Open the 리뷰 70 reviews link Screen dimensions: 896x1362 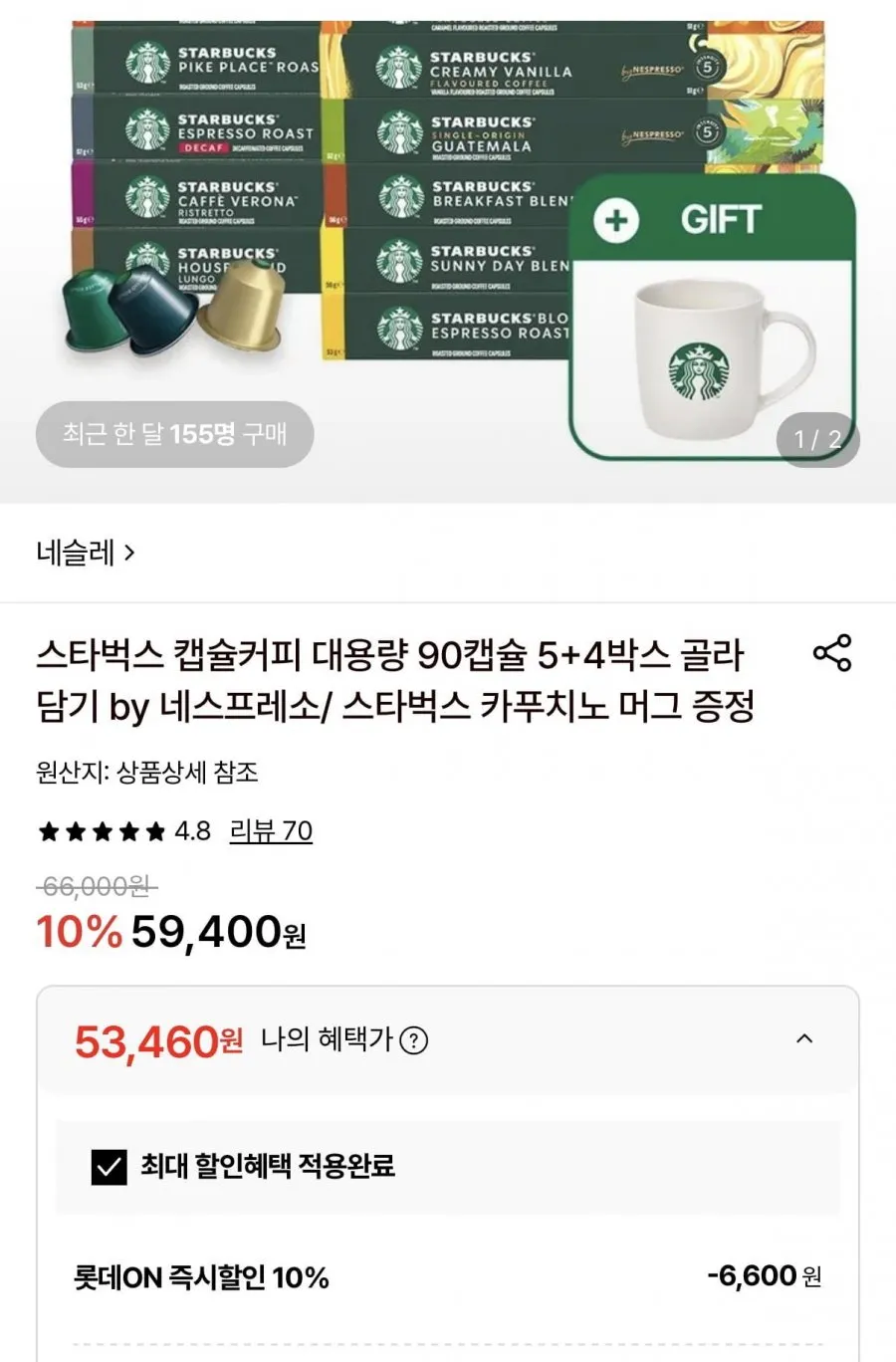[271, 830]
